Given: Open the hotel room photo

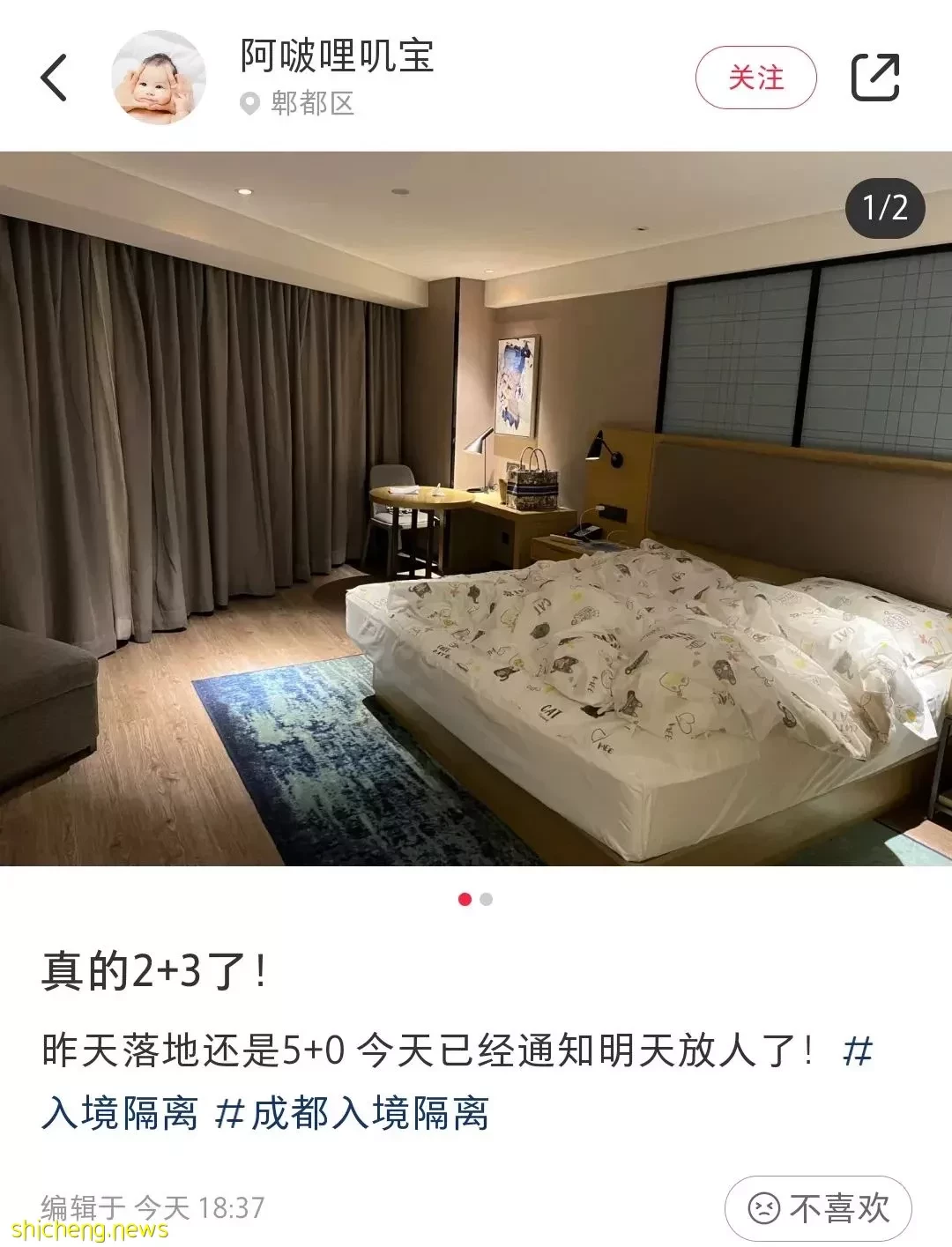Looking at the screenshot, I should click(x=476, y=508).
